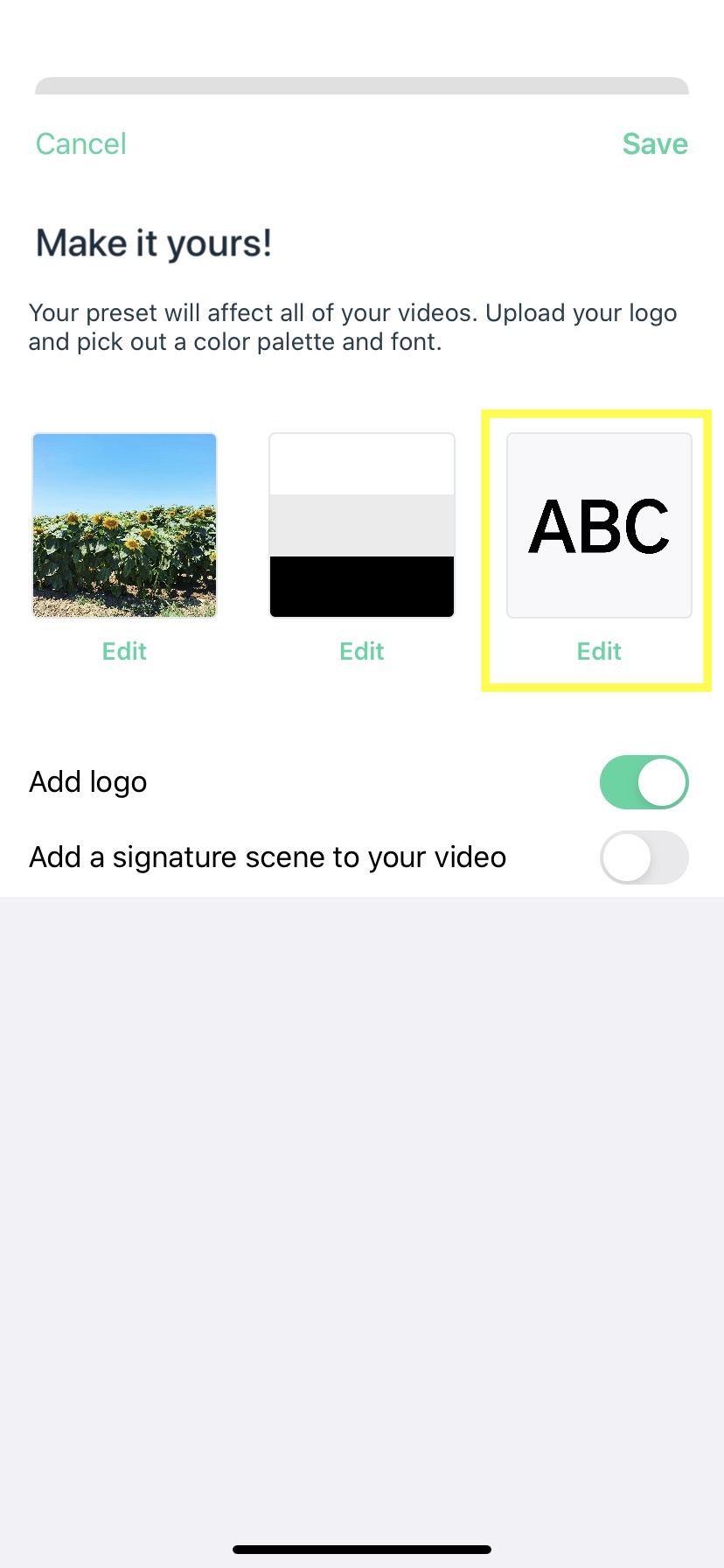The width and height of the screenshot is (724, 1568).
Task: Open the ABC font tile
Action: click(599, 525)
